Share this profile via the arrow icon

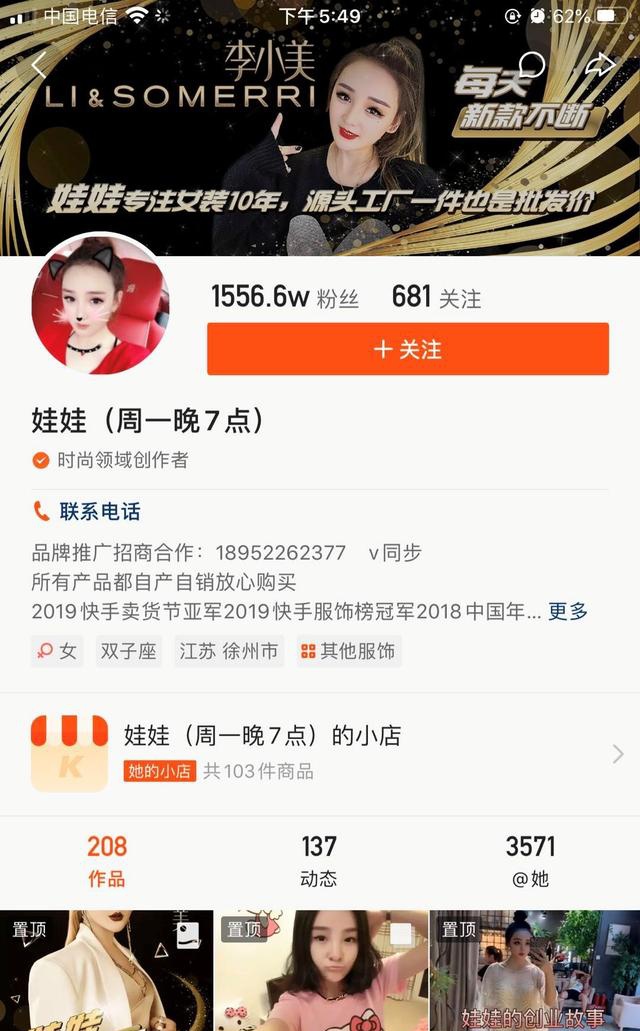[x=599, y=66]
